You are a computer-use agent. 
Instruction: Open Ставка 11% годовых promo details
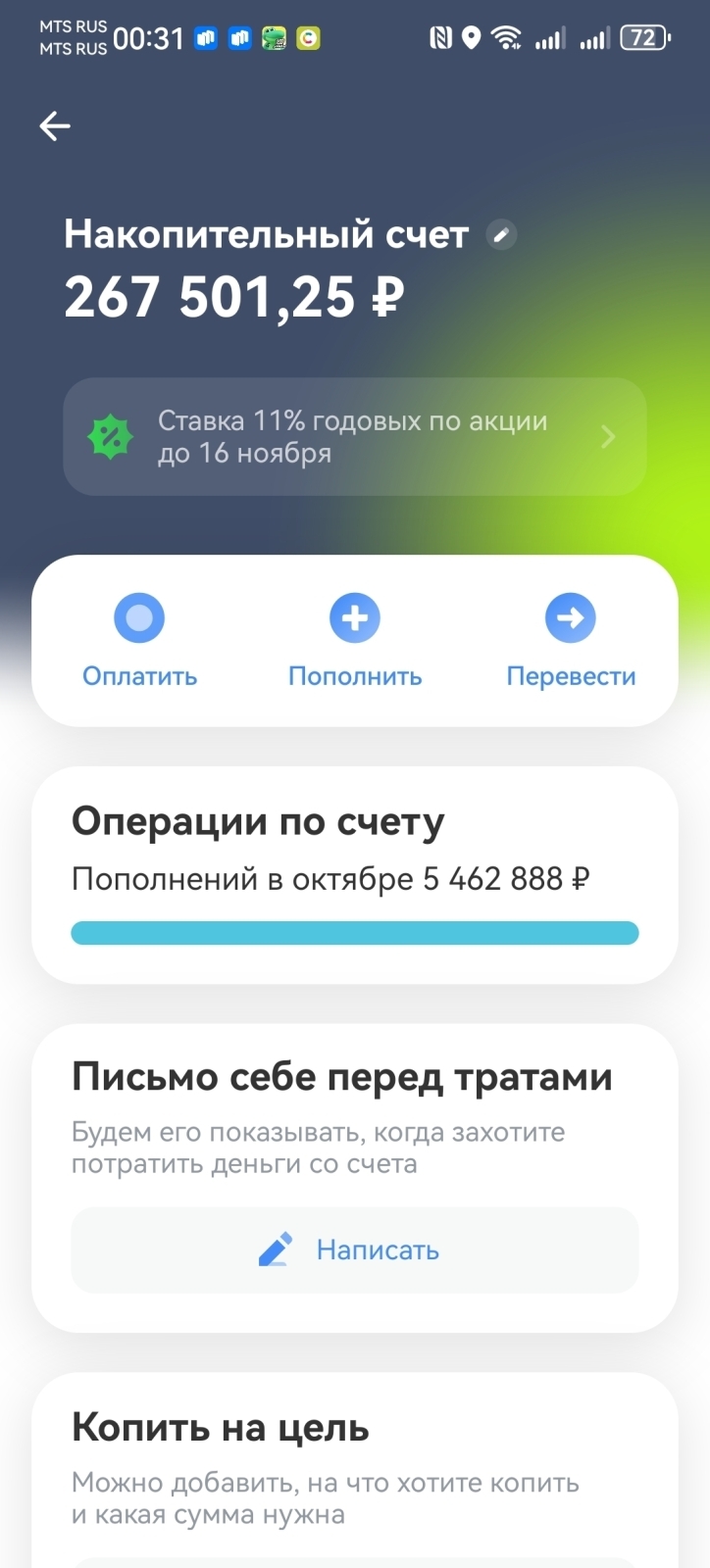click(x=353, y=437)
